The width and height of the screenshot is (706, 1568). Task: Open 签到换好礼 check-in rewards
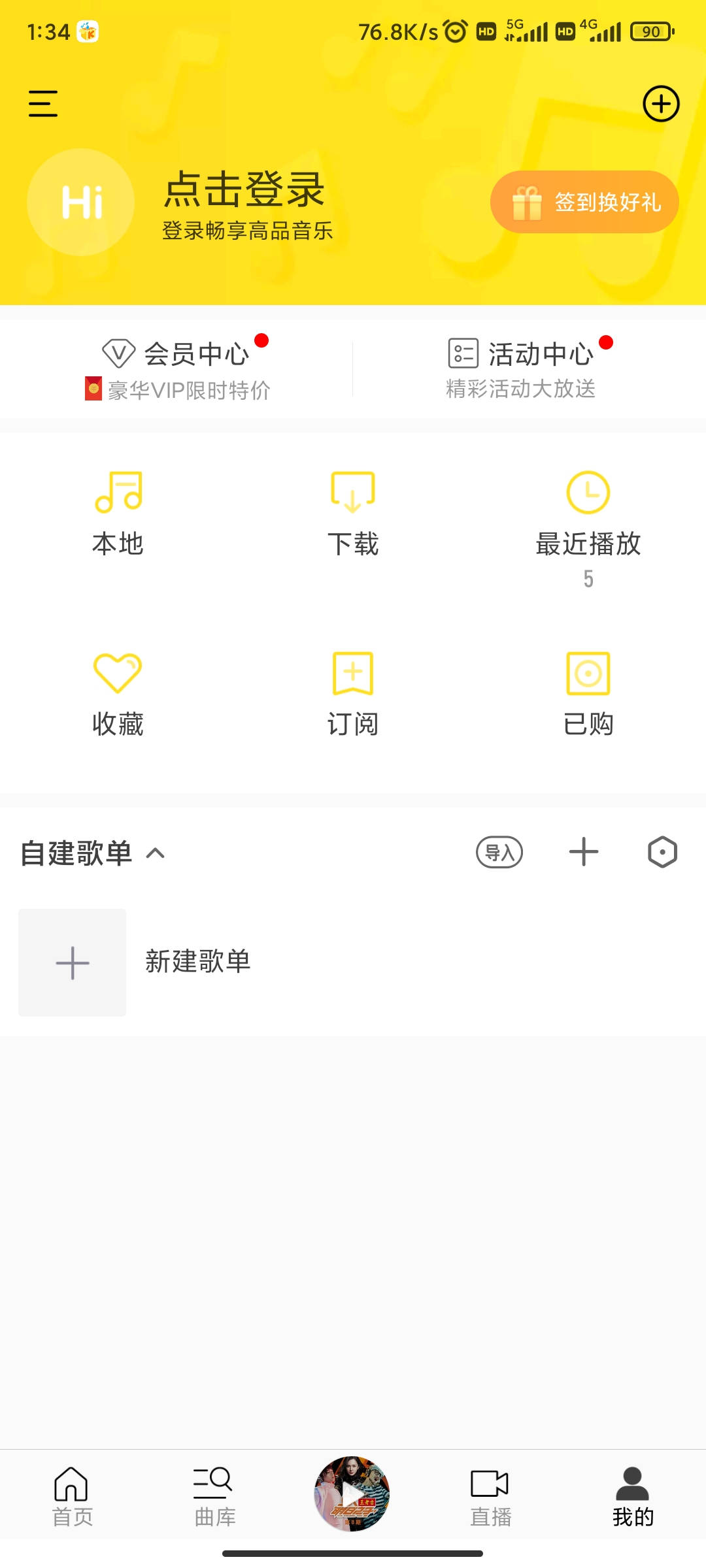click(x=584, y=202)
